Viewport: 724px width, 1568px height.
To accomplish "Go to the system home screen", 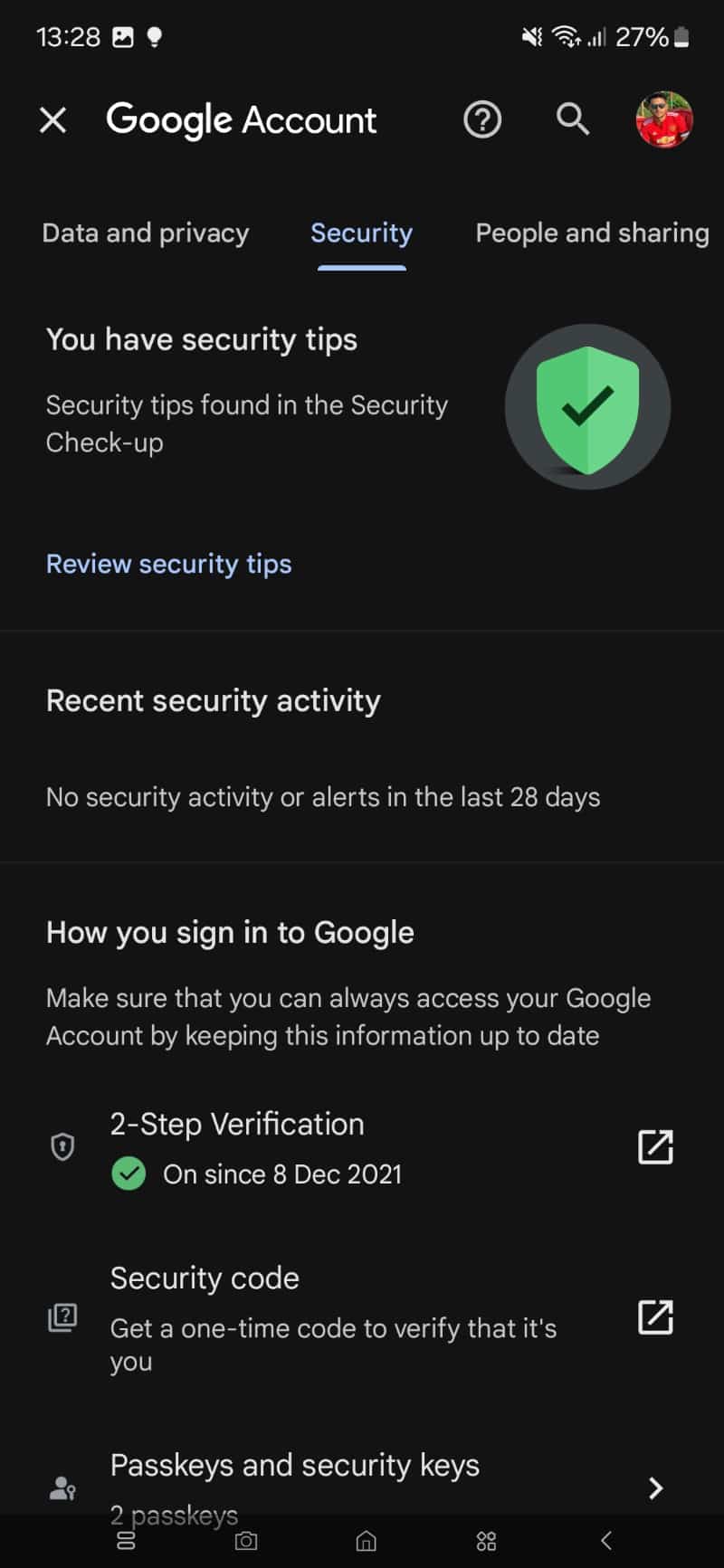I will pyautogui.click(x=366, y=1540).
